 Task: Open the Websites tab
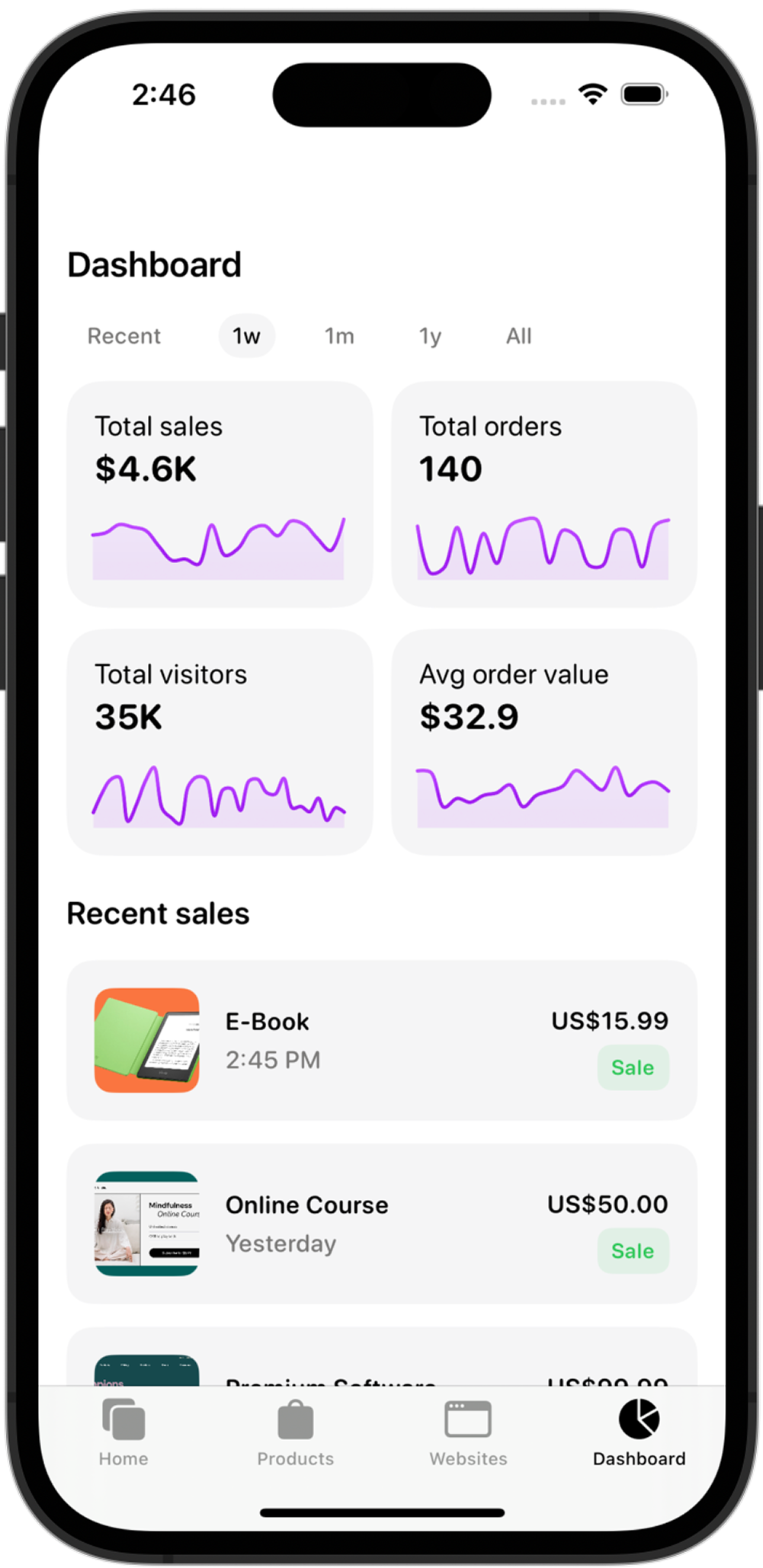pyautogui.click(x=468, y=1432)
